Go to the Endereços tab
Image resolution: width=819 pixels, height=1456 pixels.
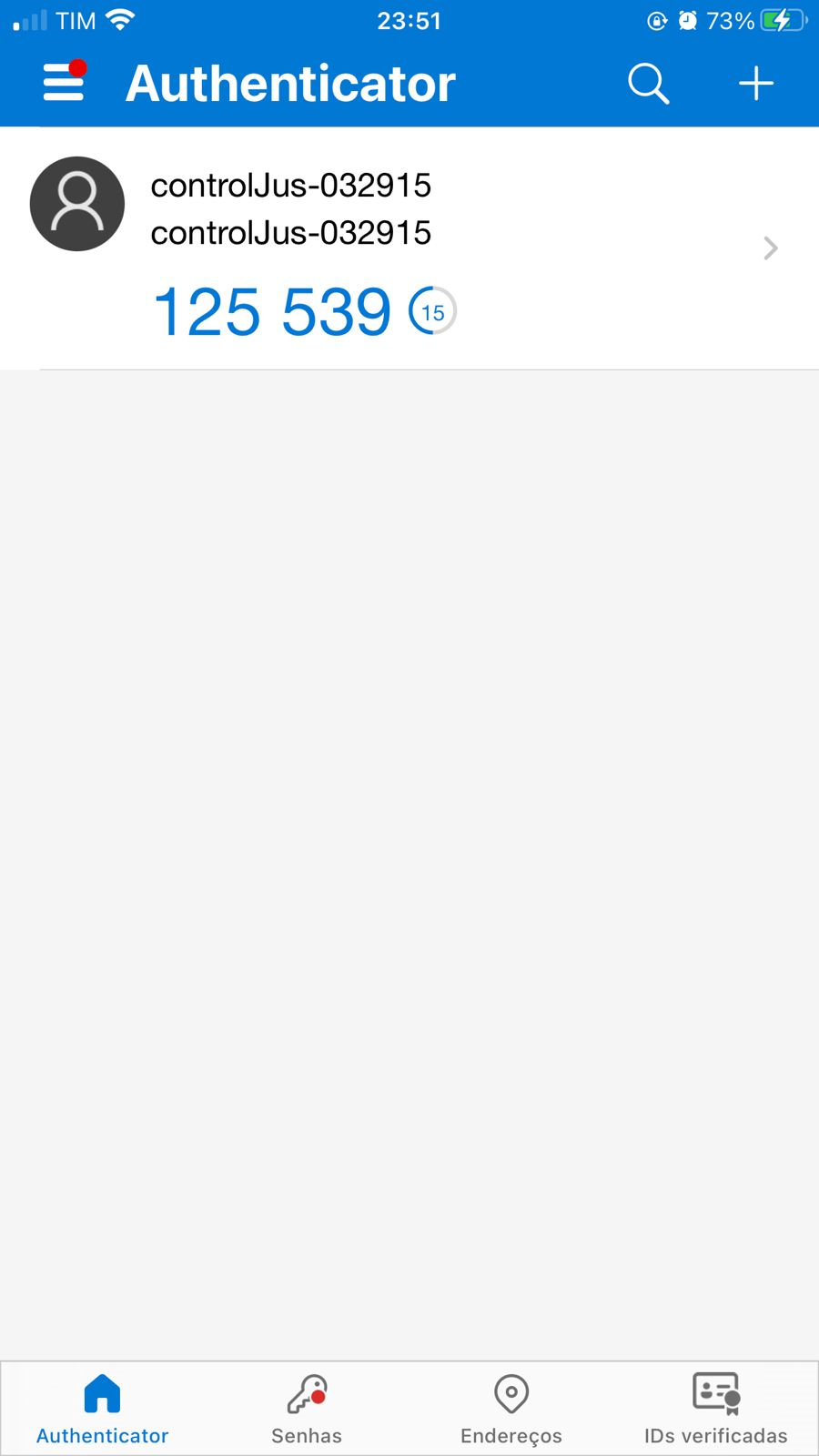[x=511, y=1408]
